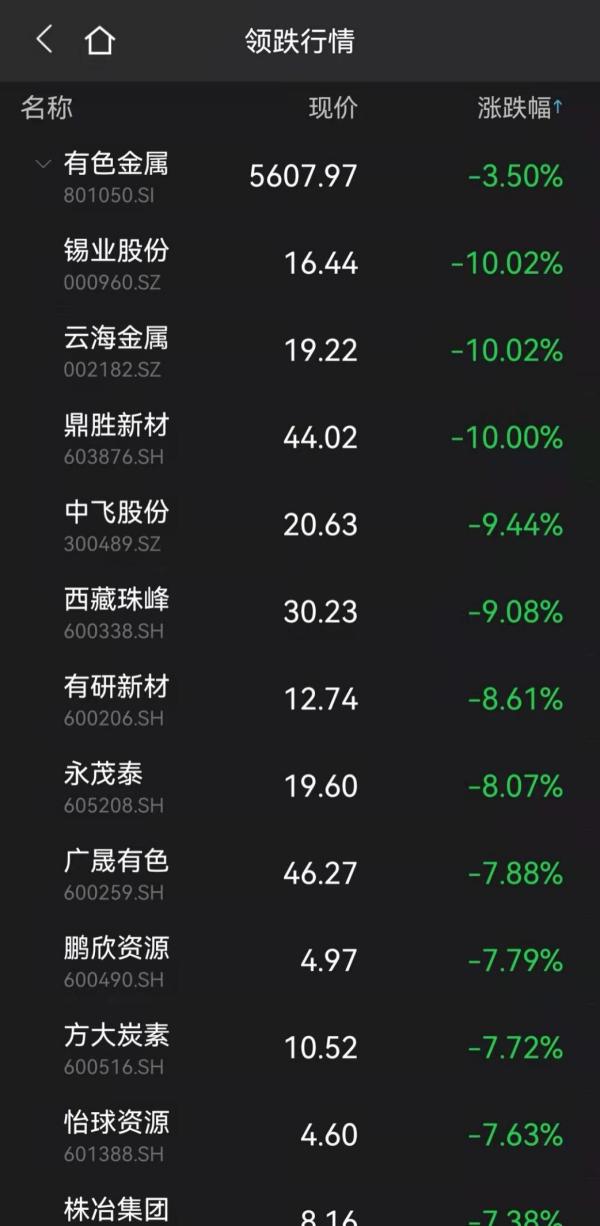
Task: Open the home icon in the header
Action: 100,41
